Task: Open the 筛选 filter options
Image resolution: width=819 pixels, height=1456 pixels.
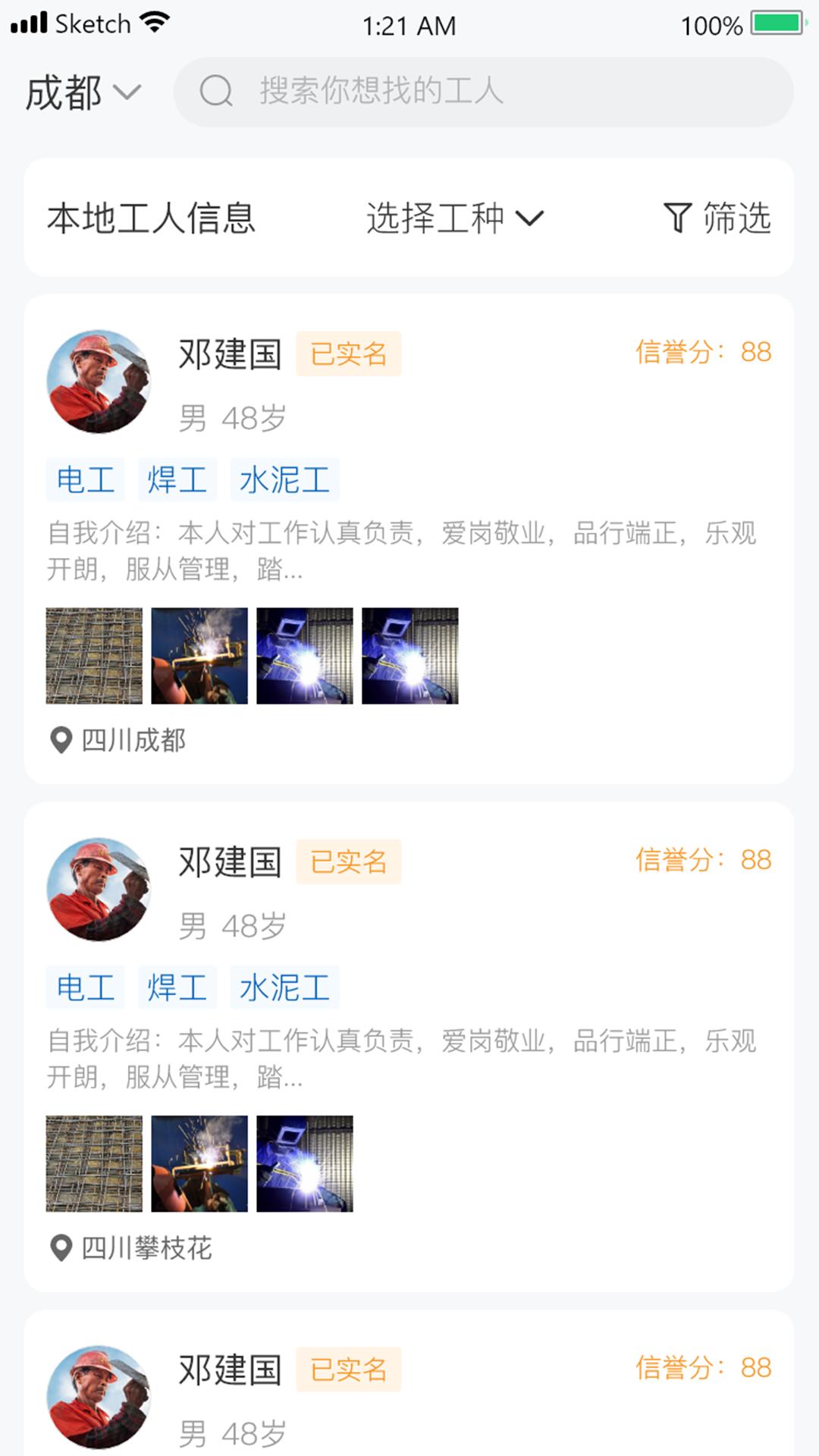Action: (x=717, y=218)
